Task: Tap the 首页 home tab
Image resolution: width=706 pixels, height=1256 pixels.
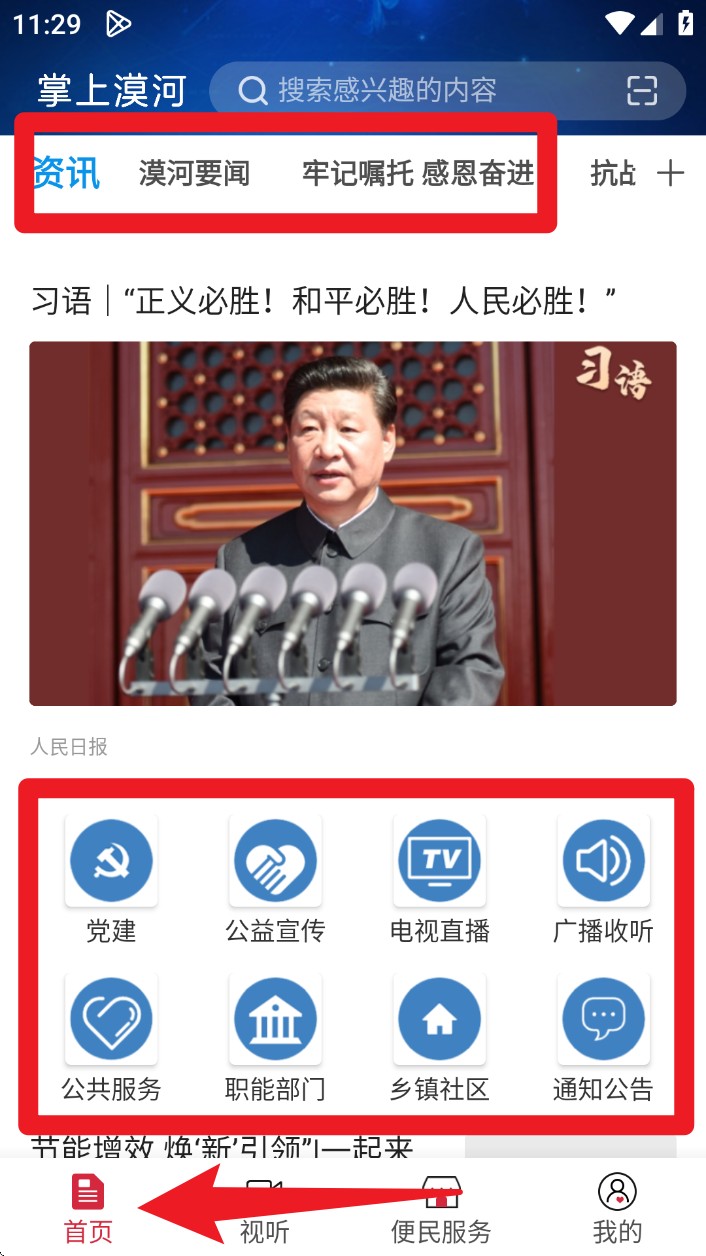Action: [x=88, y=1210]
